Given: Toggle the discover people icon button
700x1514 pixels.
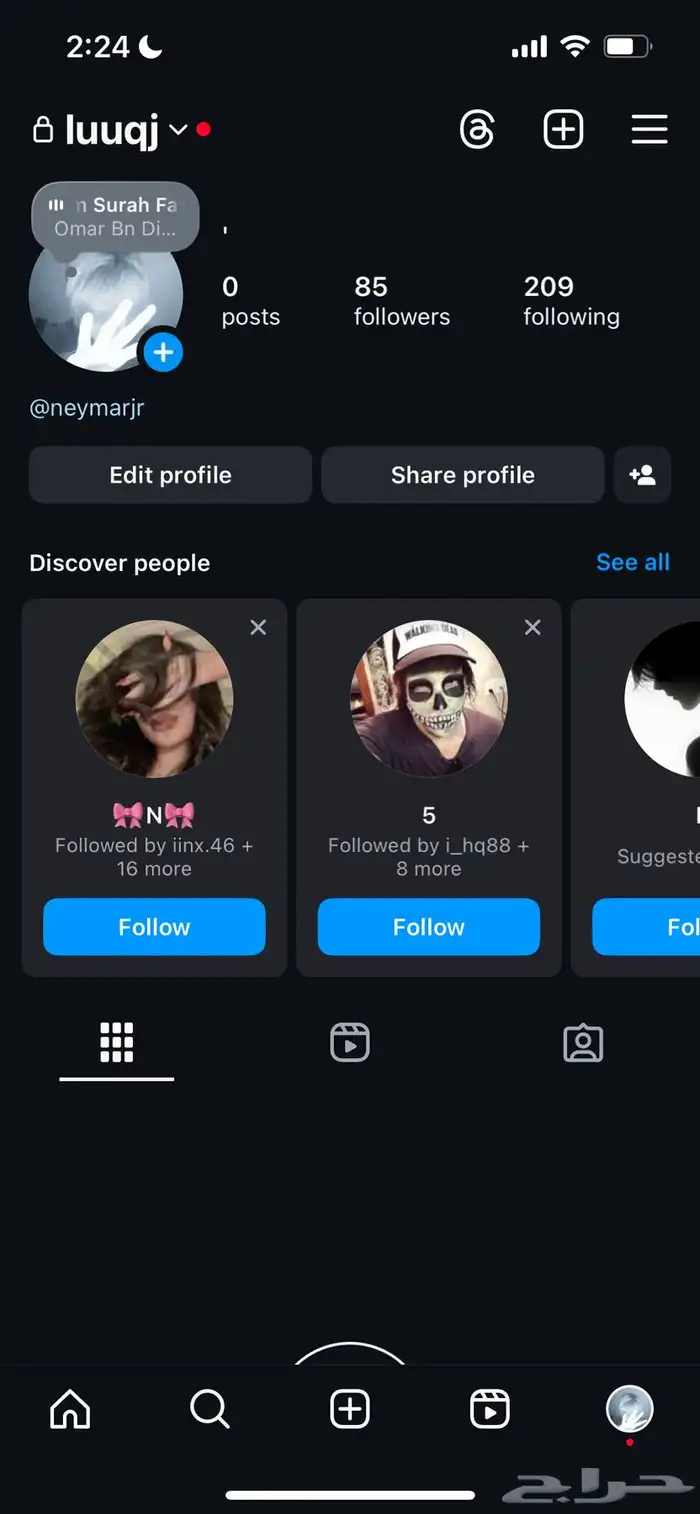Looking at the screenshot, I should 642,475.
